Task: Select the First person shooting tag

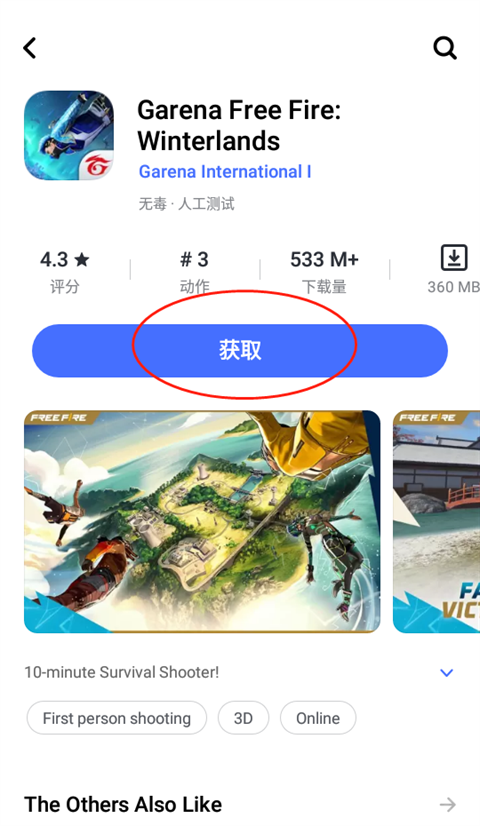Action: 116,718
